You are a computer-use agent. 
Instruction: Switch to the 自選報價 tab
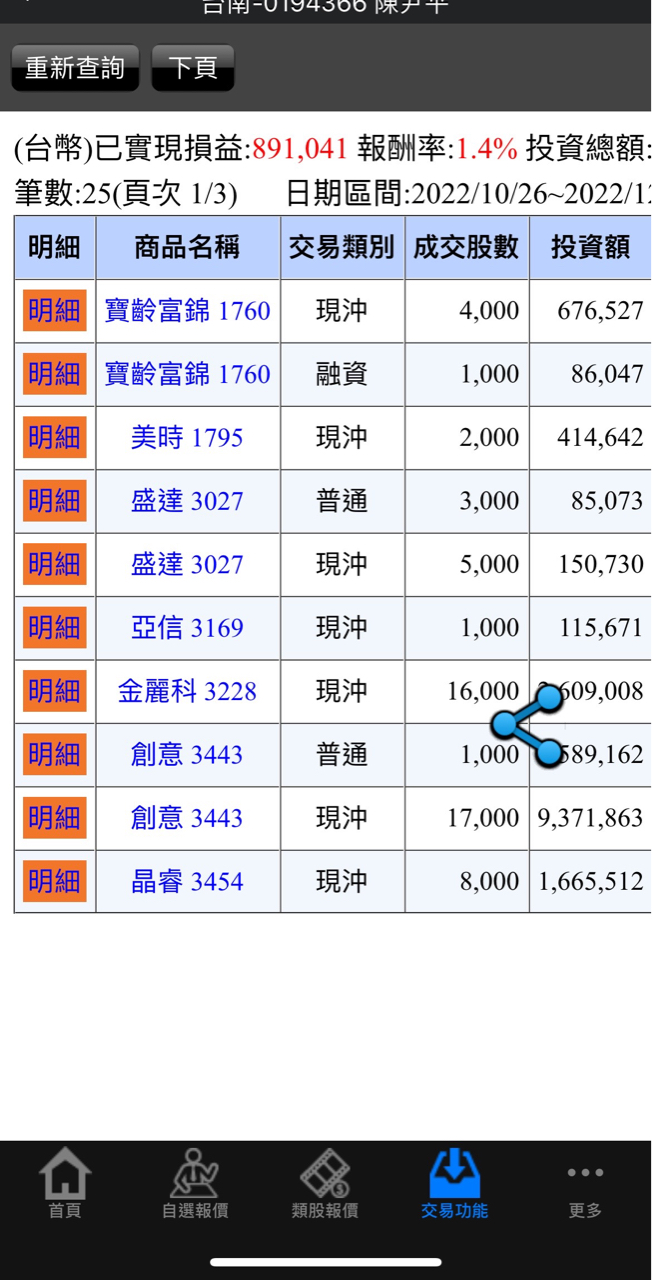[195, 1184]
